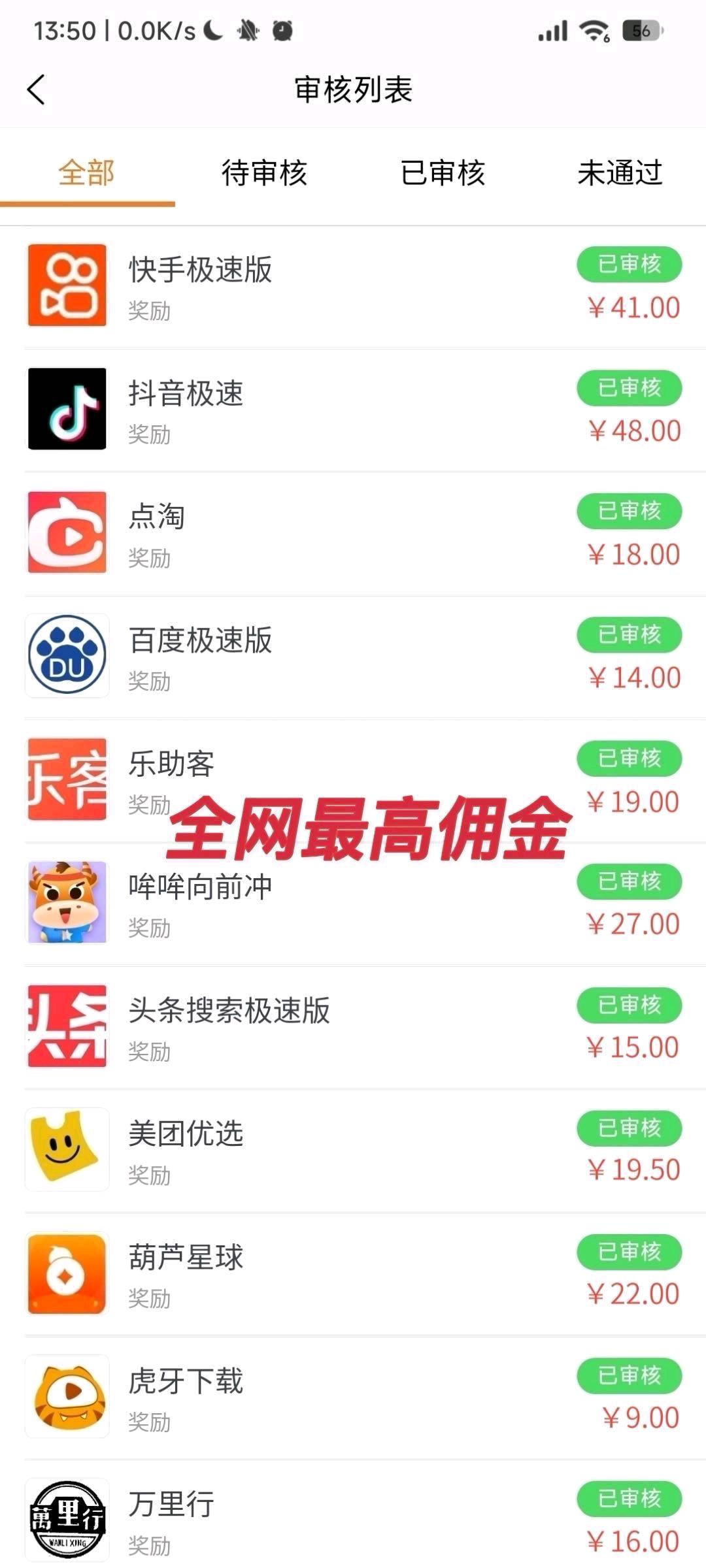706x1568 pixels.
Task: Tap the 奖励 label under 葫芦星球
Action: coord(148,1301)
